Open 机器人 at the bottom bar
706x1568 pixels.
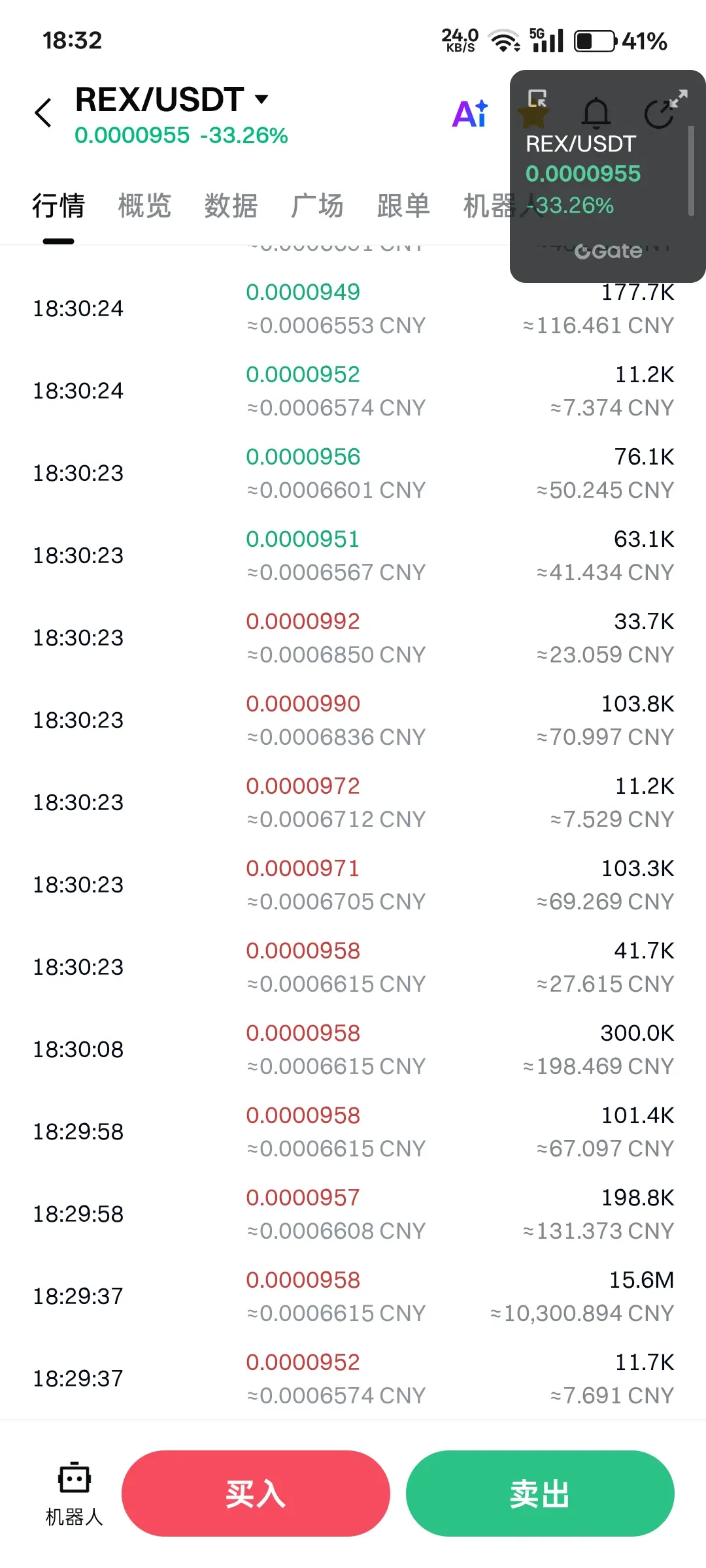(74, 1493)
